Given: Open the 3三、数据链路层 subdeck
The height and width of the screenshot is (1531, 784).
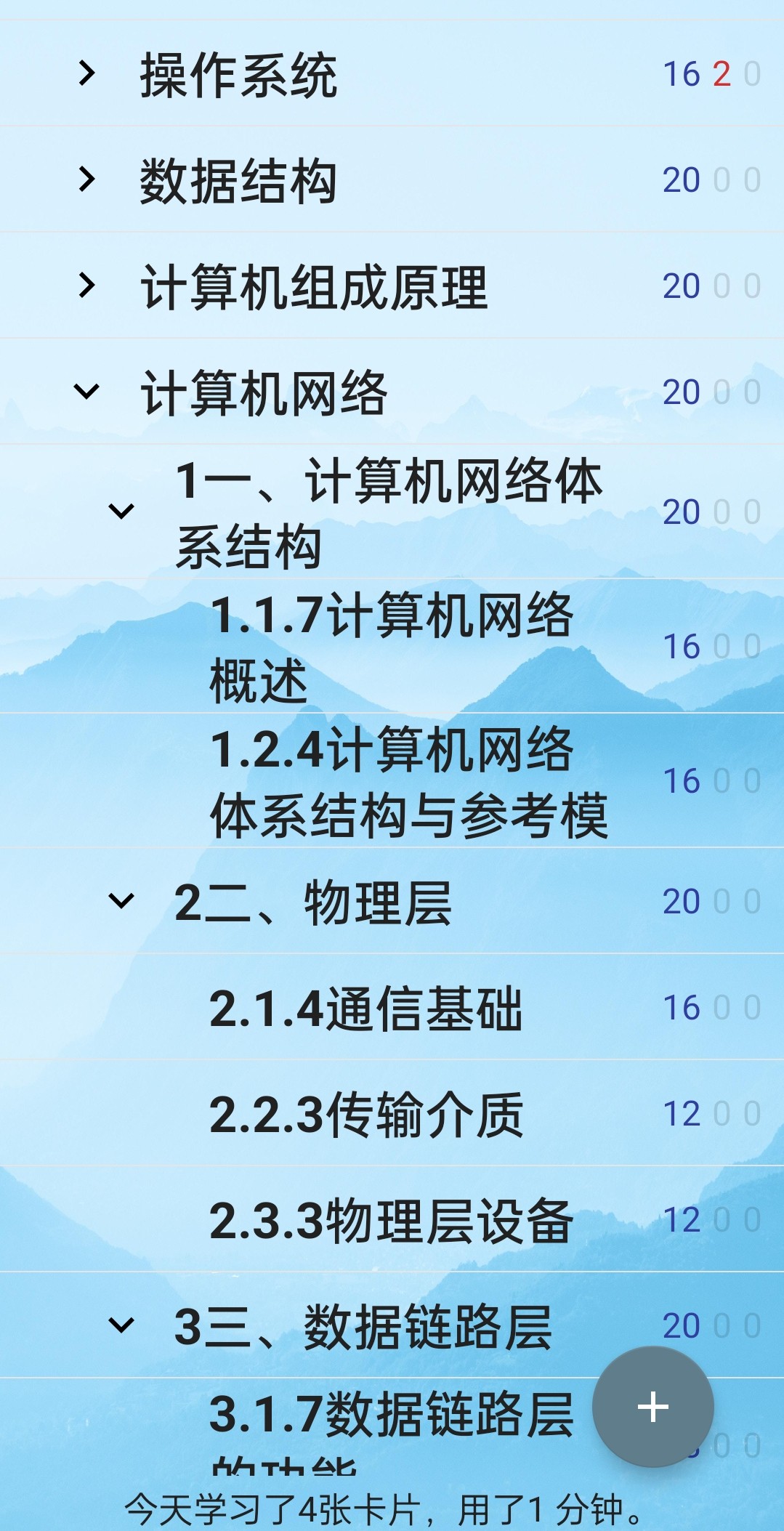Looking at the screenshot, I should point(362,1327).
